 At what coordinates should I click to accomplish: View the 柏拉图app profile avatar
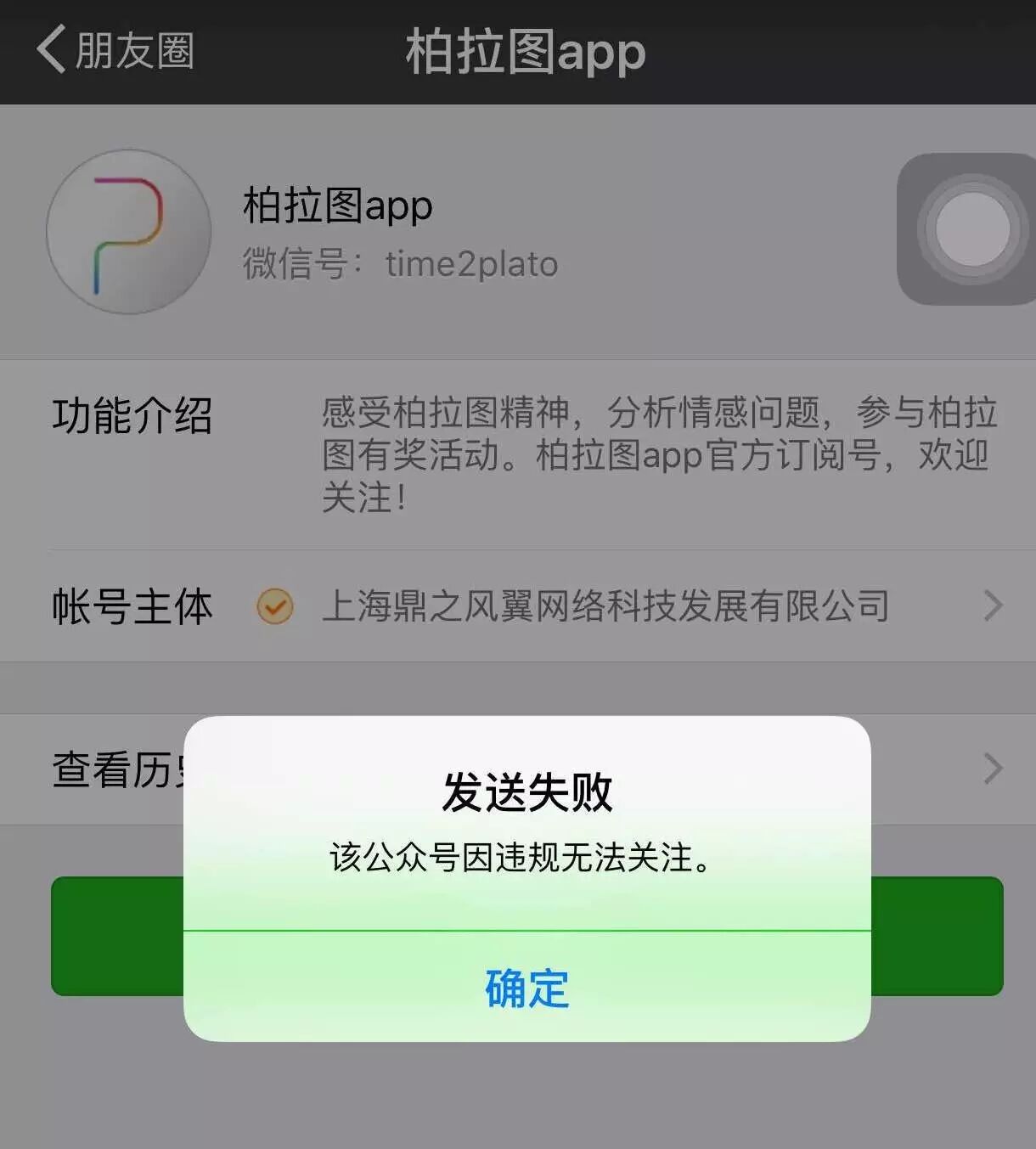click(128, 232)
